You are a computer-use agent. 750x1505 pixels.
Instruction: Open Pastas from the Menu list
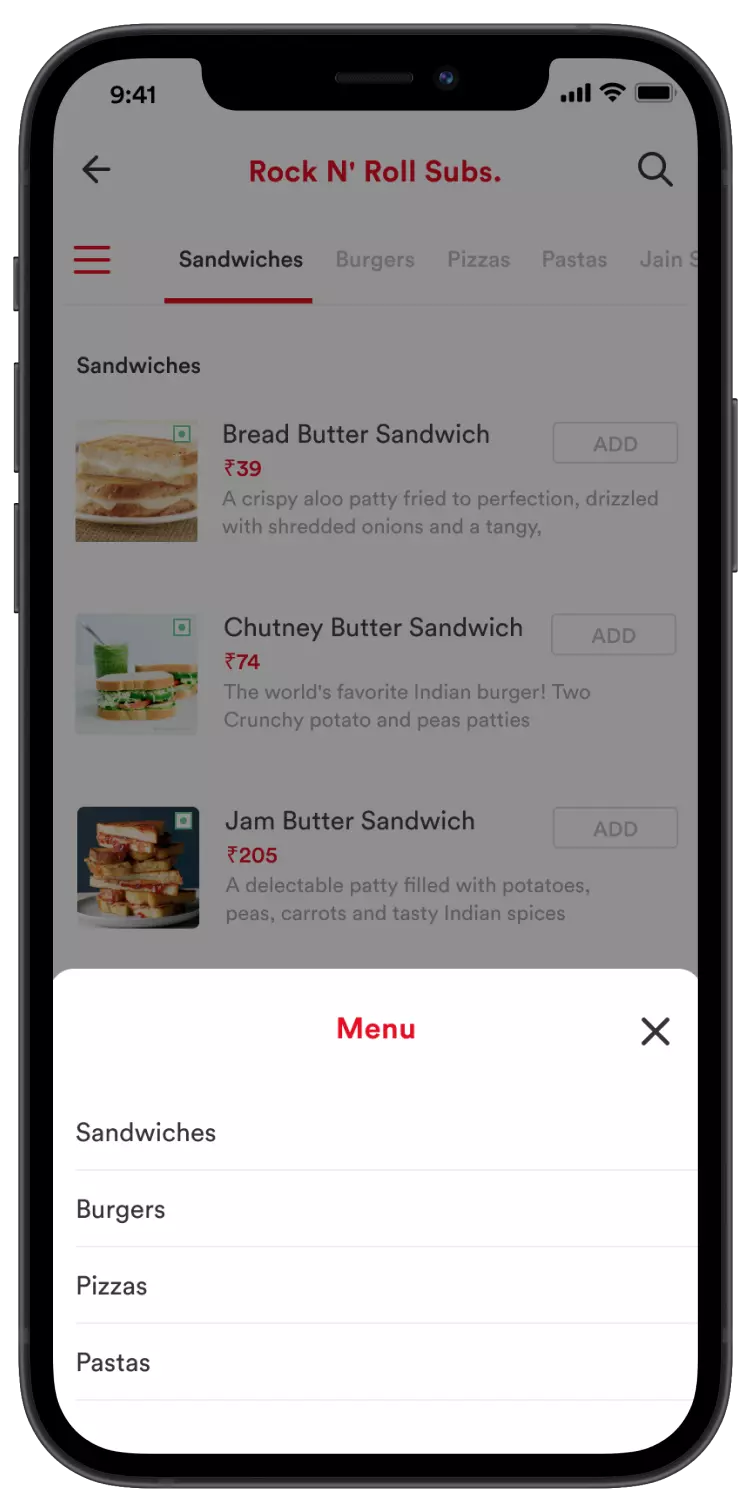coord(113,1362)
